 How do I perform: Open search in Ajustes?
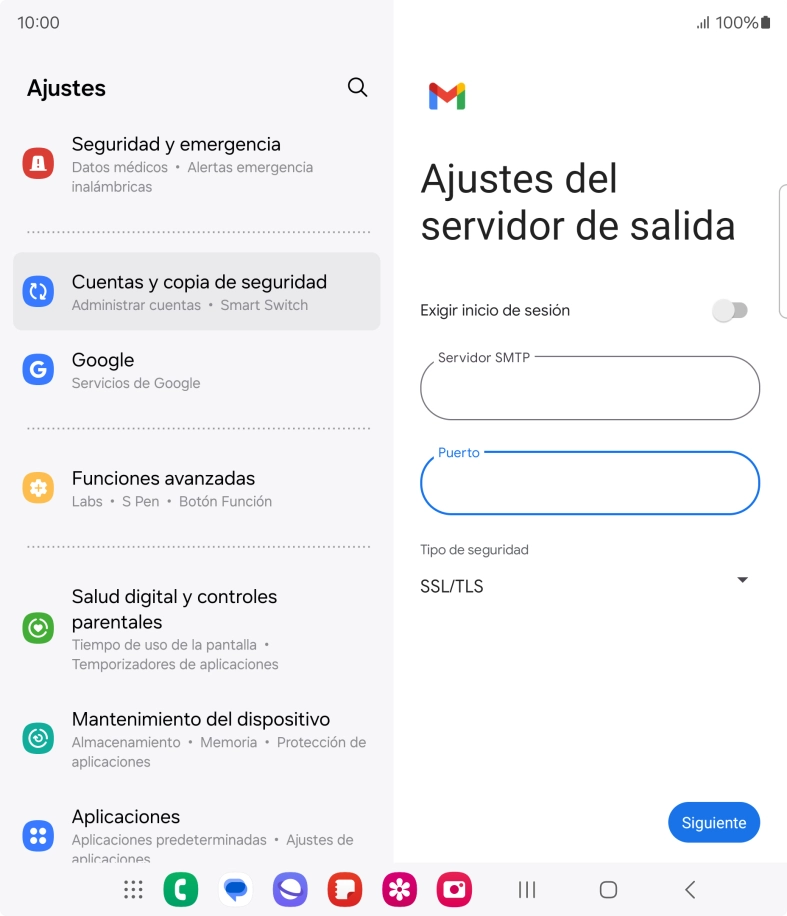pos(357,87)
